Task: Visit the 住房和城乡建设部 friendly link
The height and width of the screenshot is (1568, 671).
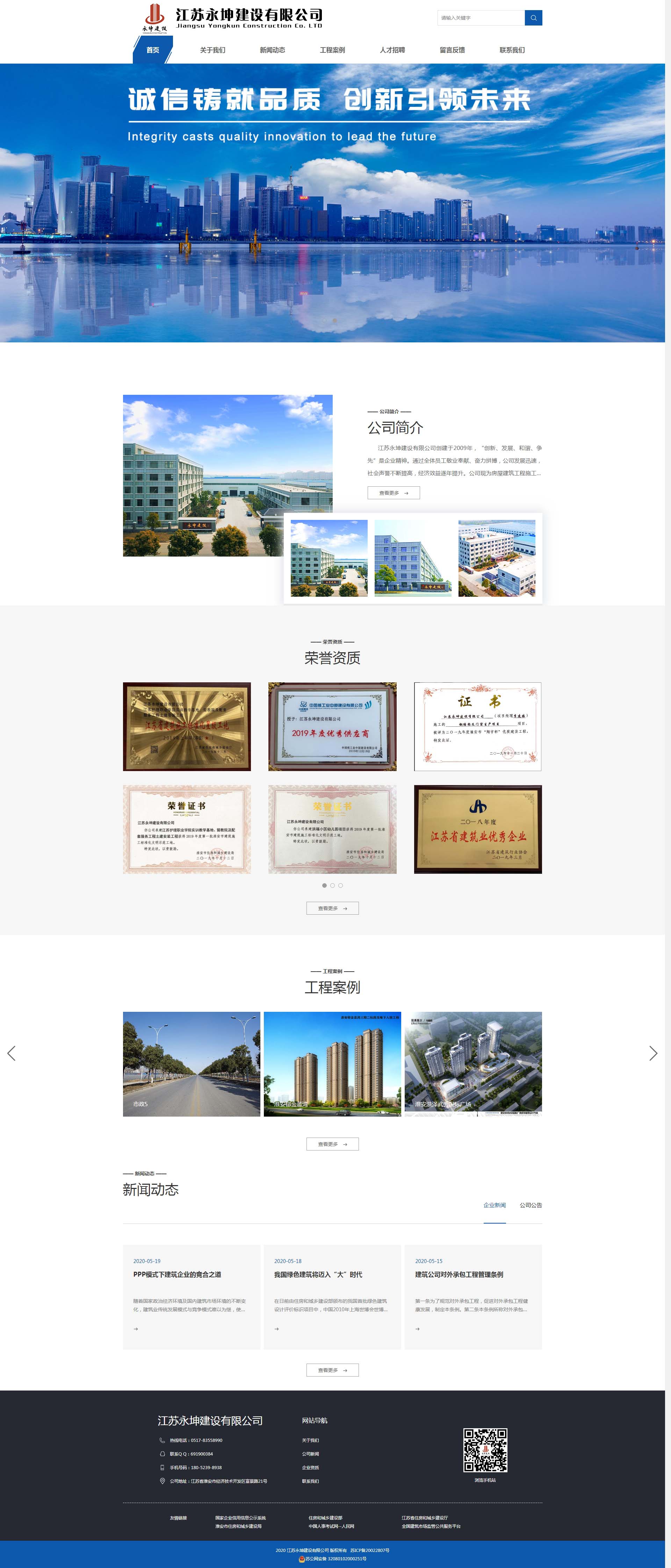Action: (325, 1517)
